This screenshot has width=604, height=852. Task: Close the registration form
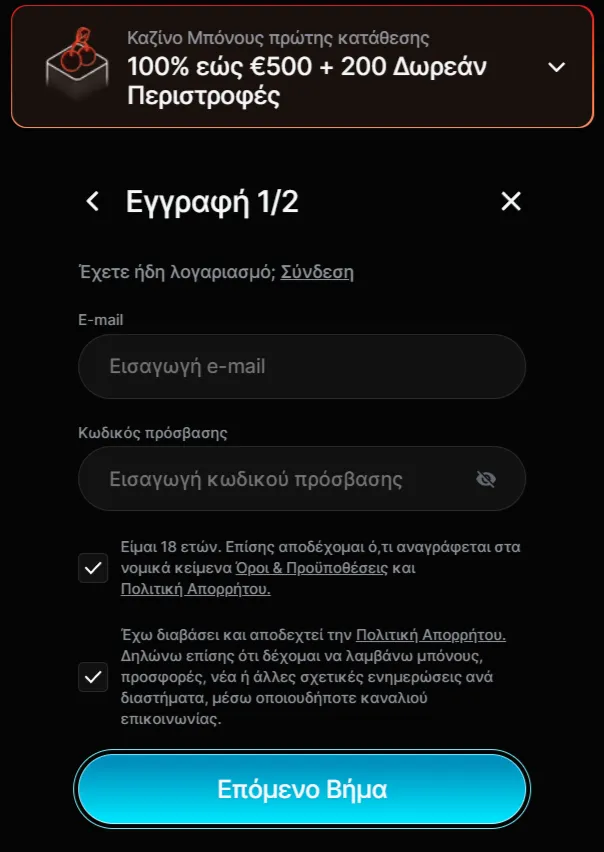coord(511,202)
